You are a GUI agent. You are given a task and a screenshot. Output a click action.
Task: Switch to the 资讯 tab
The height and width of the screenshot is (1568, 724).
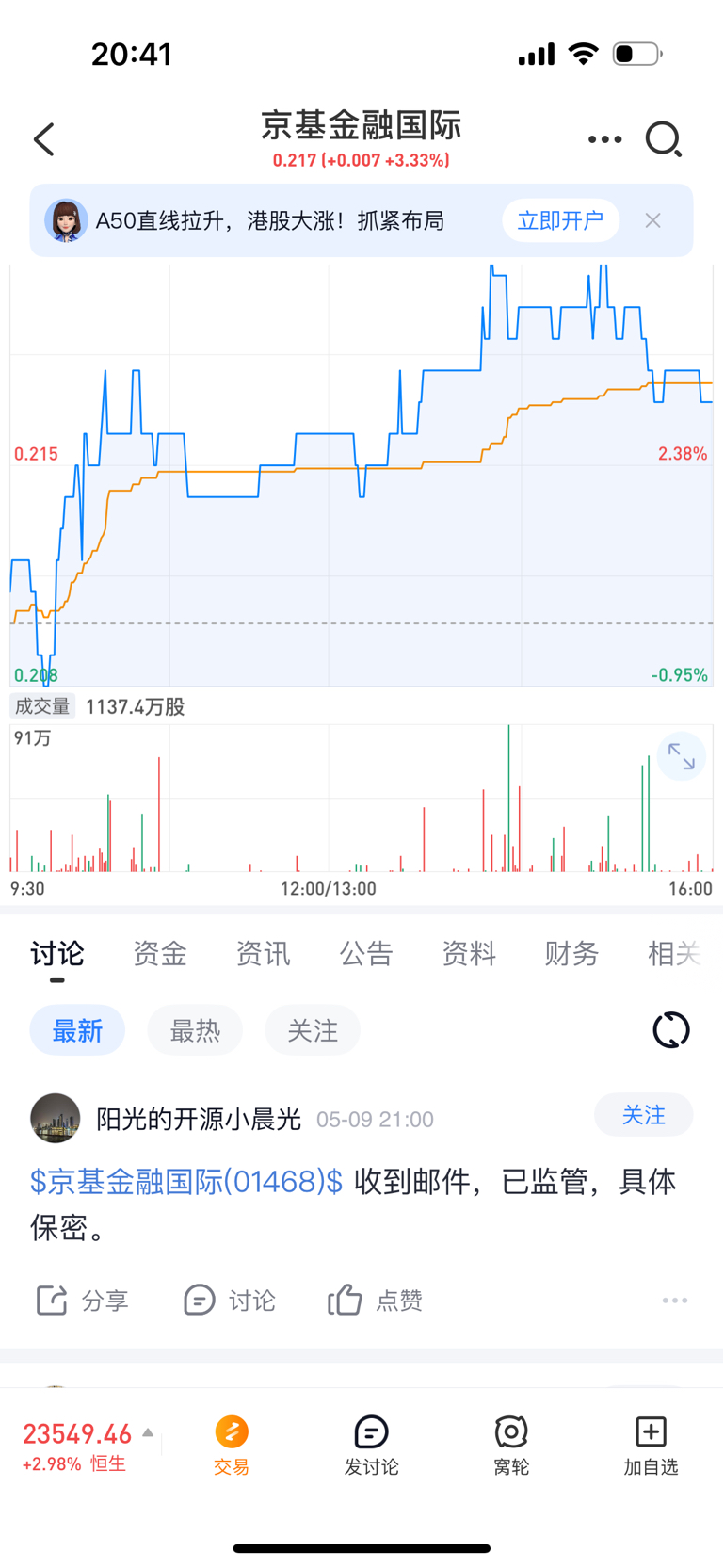coord(263,954)
